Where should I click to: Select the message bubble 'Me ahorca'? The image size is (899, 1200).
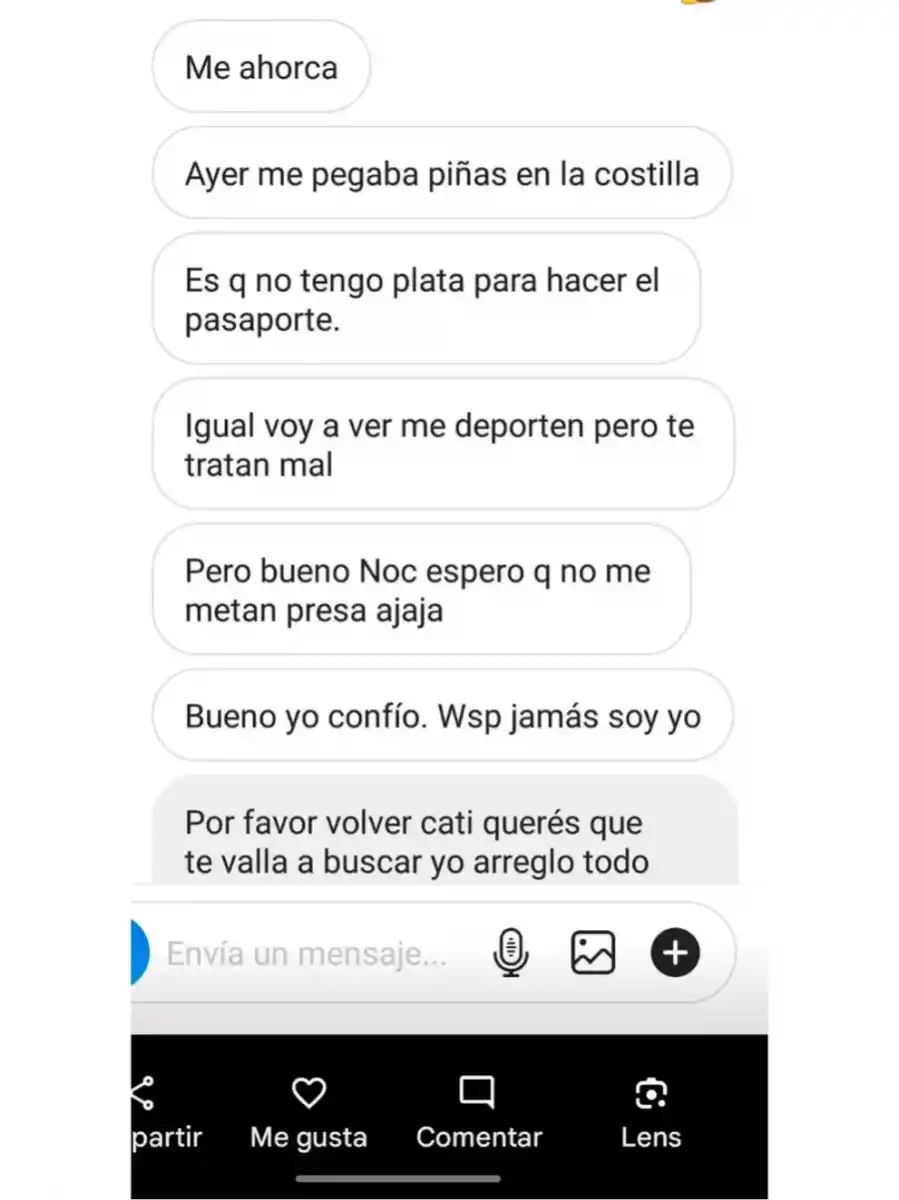tap(261, 67)
